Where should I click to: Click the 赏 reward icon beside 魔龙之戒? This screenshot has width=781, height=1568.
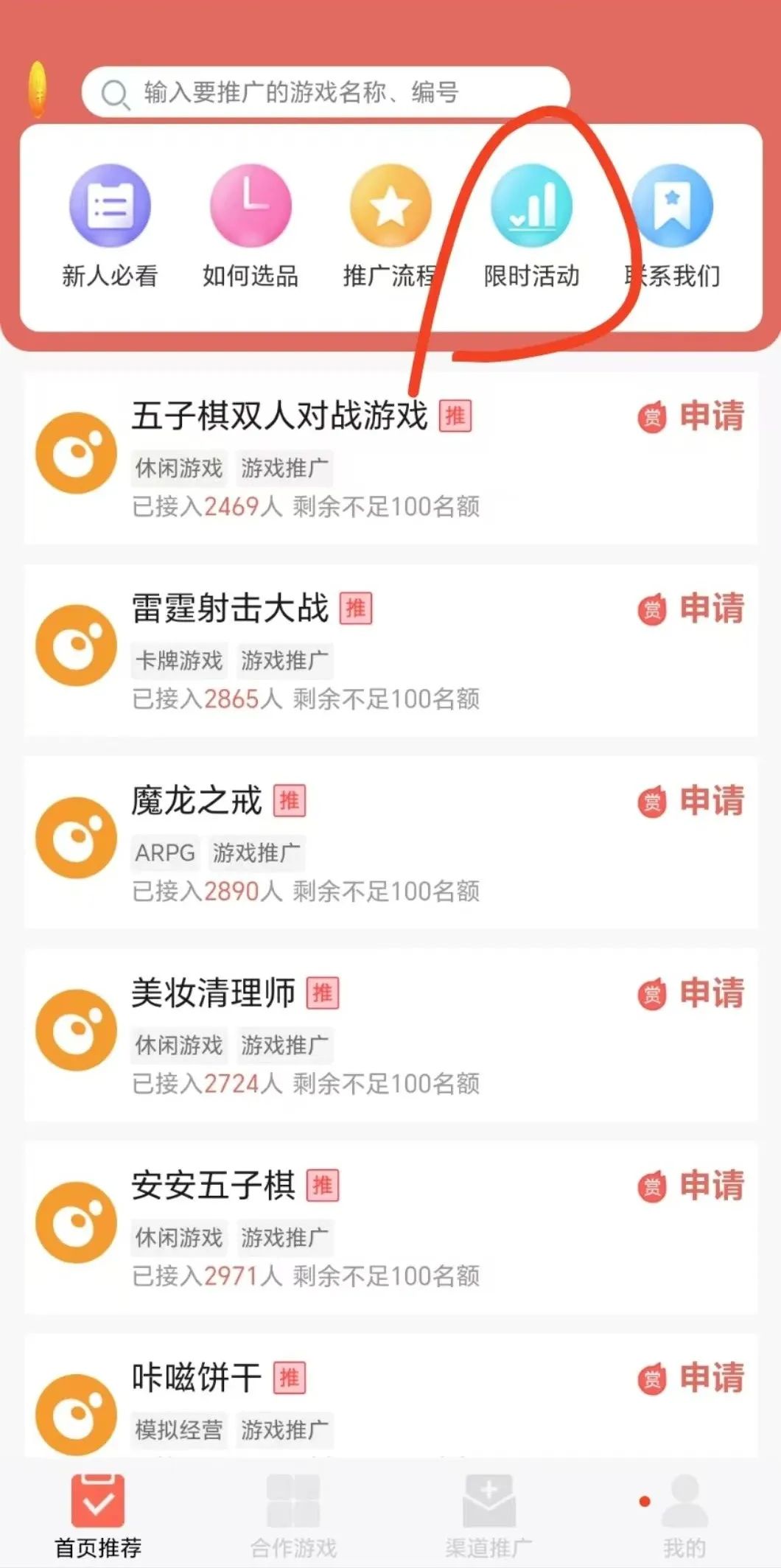[651, 802]
